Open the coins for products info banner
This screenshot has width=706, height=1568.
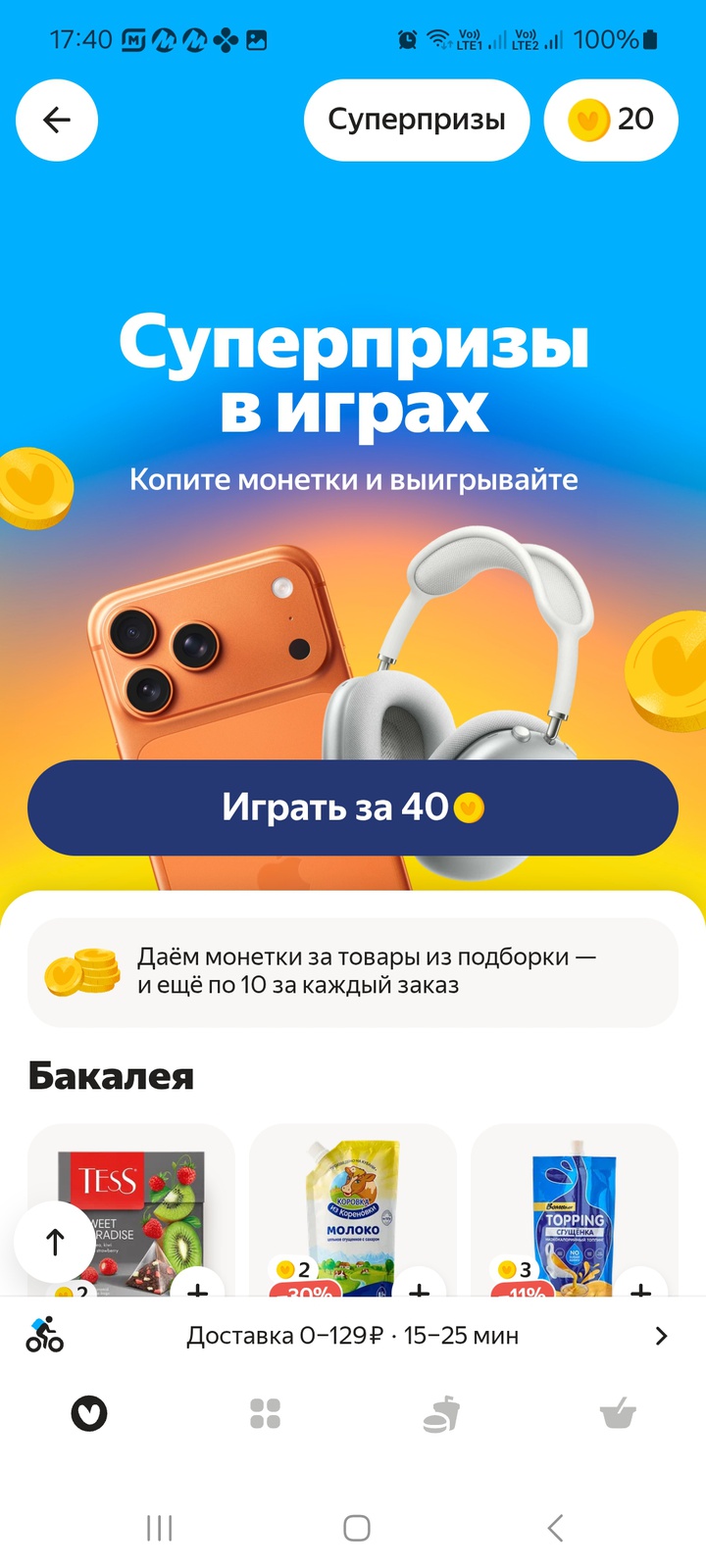click(353, 972)
